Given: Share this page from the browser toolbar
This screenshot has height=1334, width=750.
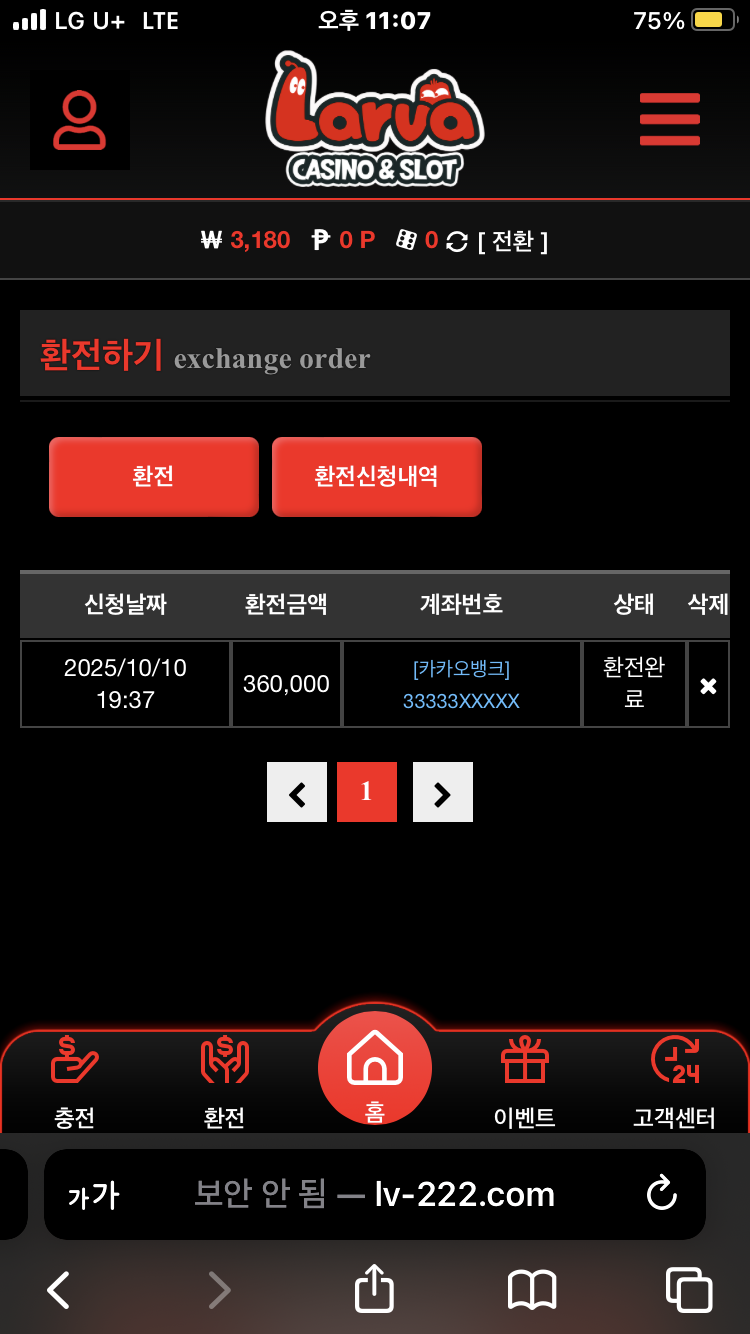Looking at the screenshot, I should tap(375, 1290).
